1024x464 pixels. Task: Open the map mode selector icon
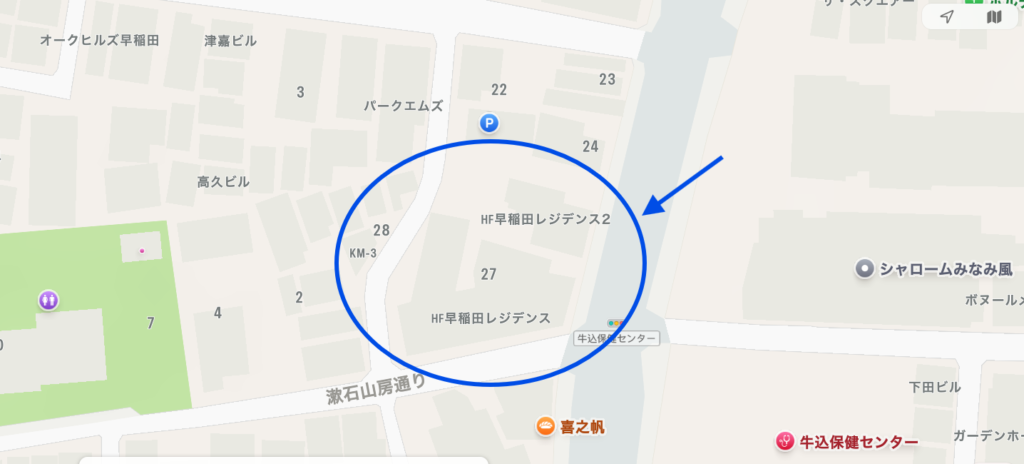993,18
